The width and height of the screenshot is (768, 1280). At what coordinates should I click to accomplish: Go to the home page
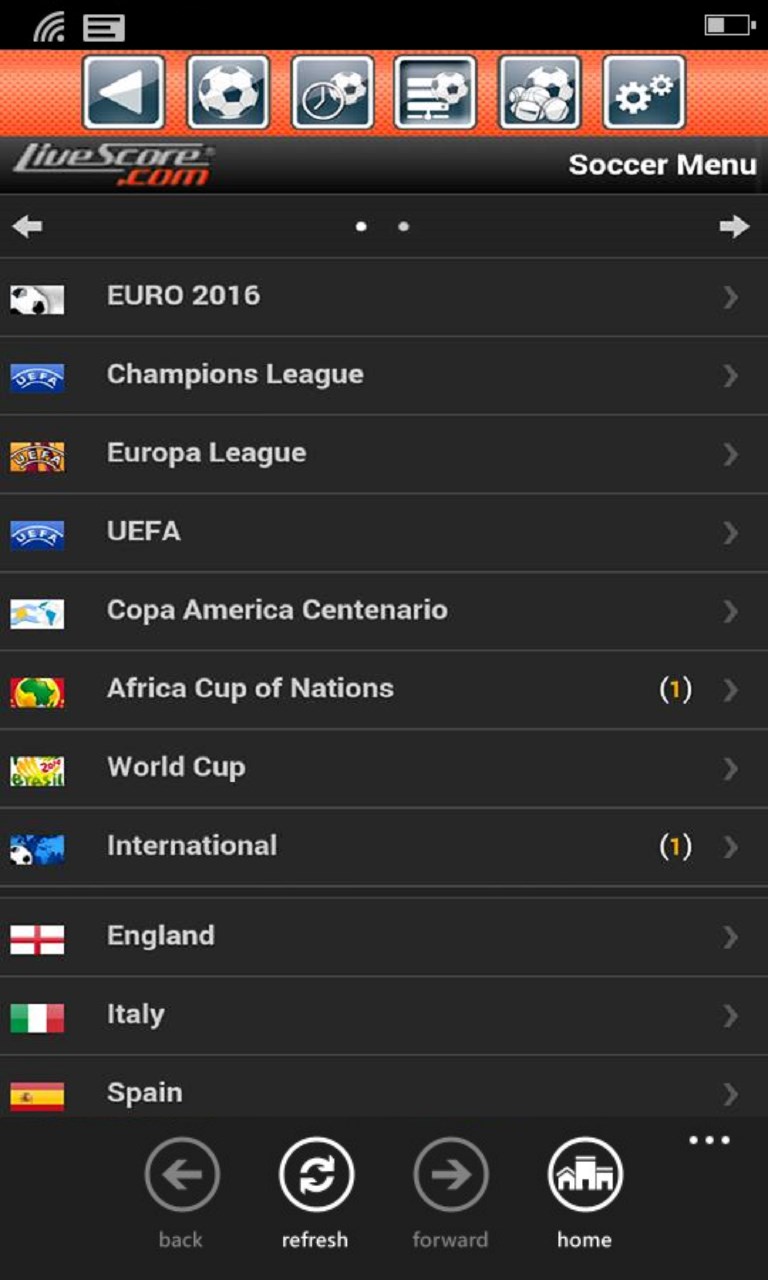tap(585, 1176)
